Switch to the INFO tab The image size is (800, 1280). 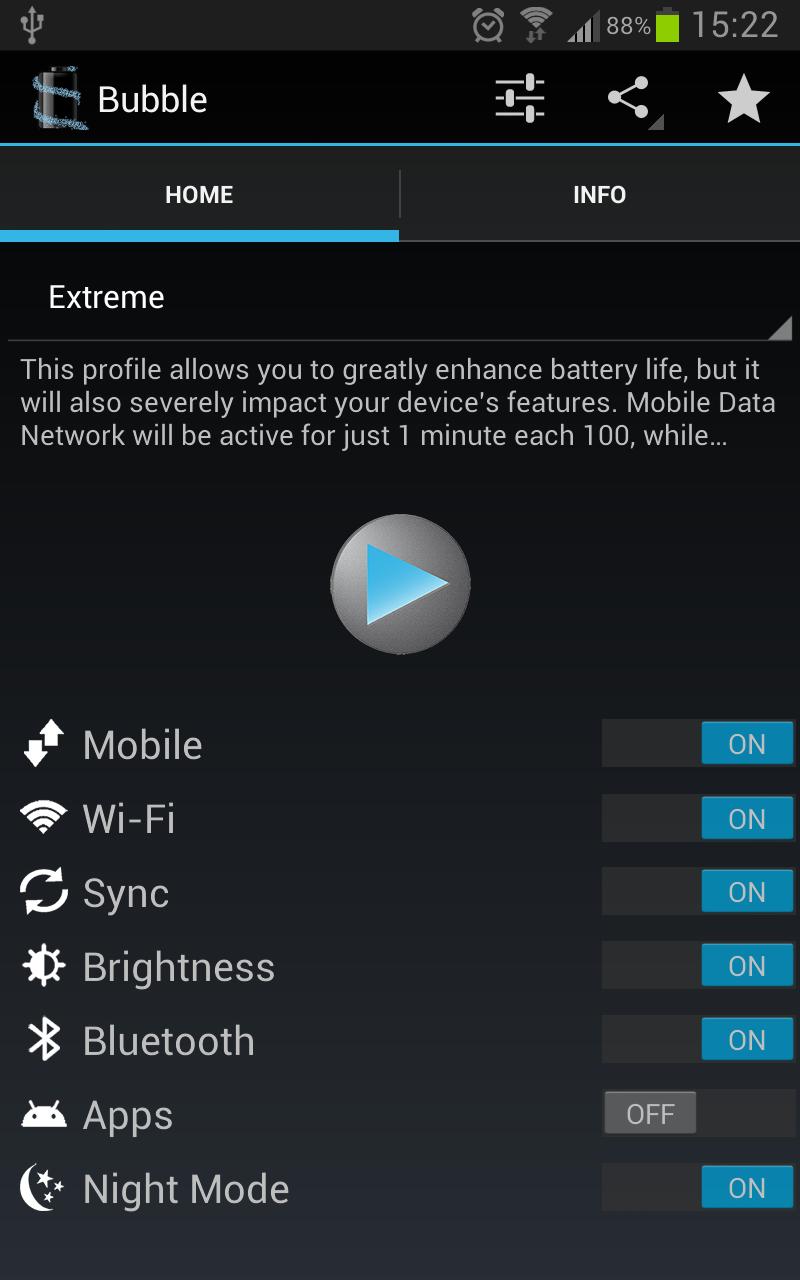click(x=599, y=195)
